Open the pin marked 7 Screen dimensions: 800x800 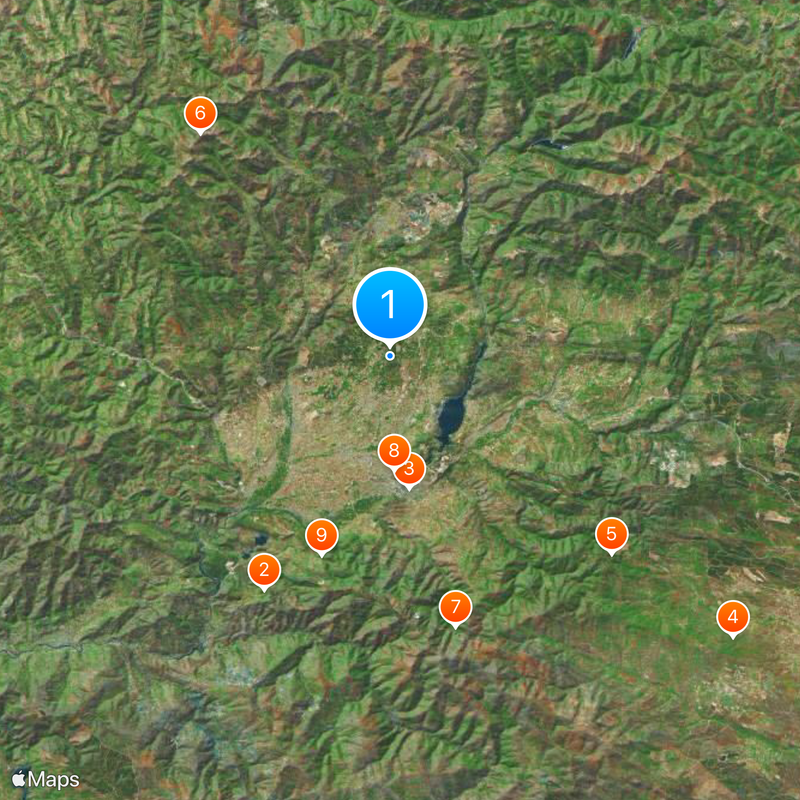click(455, 606)
